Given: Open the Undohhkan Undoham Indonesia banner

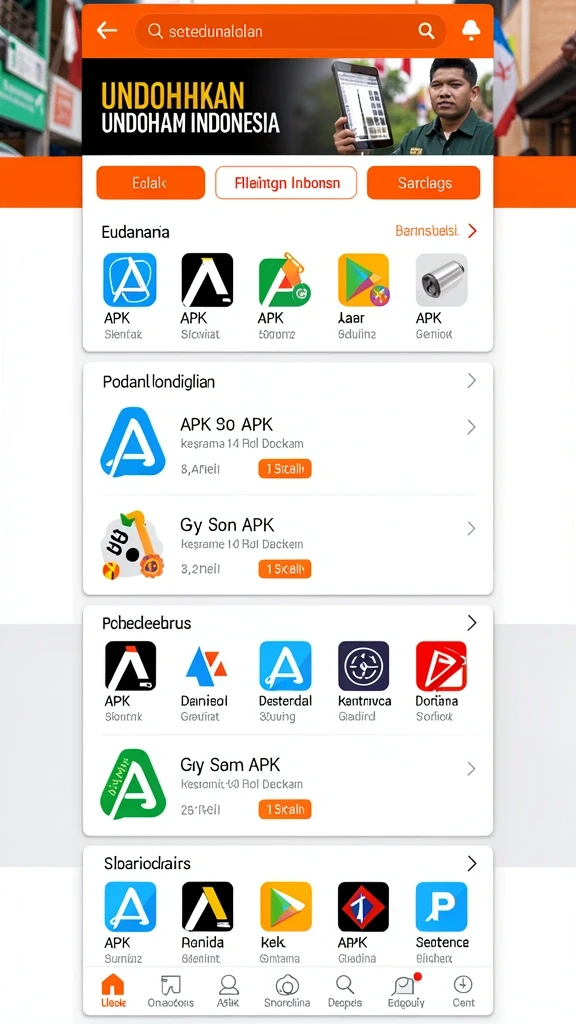Looking at the screenshot, I should click(x=287, y=106).
